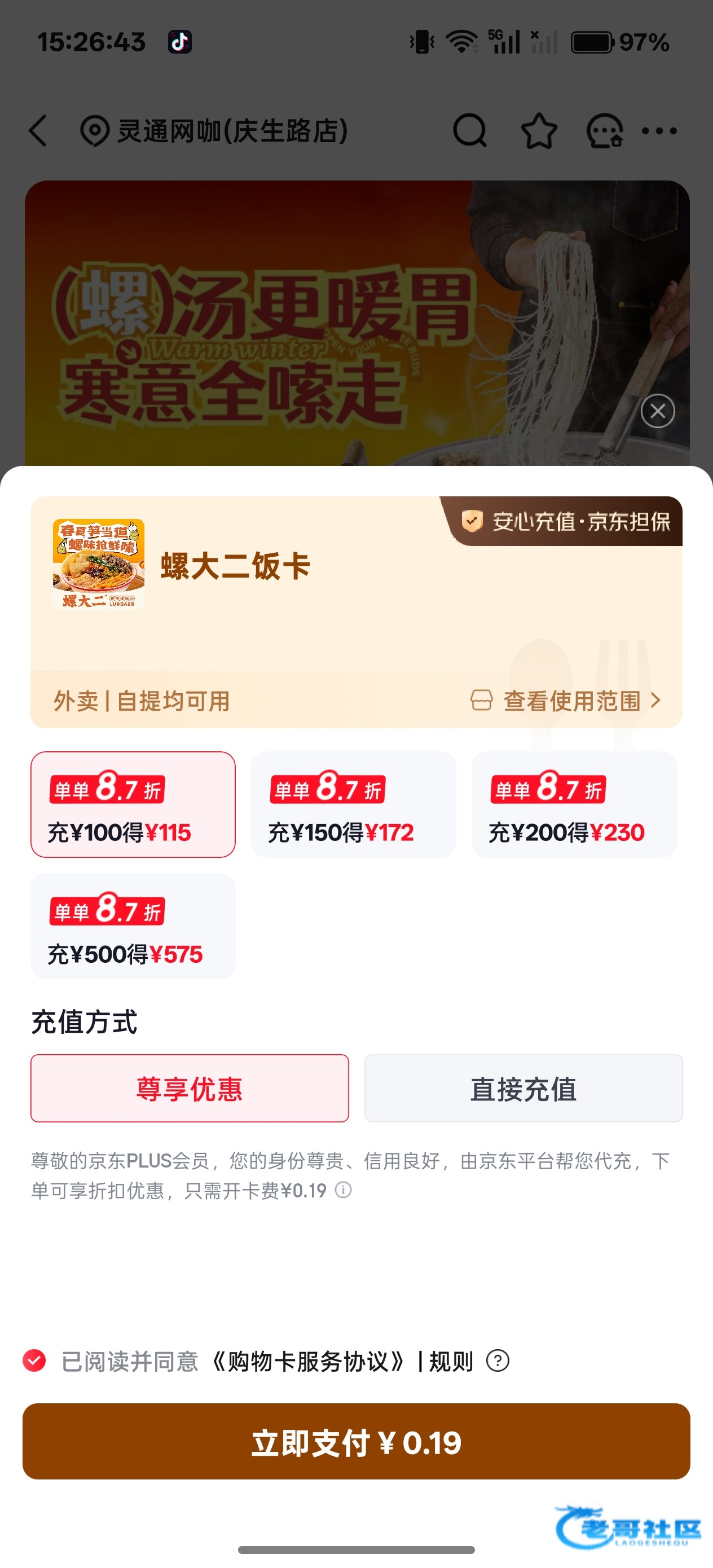Switch recharge method to 直接充值
The height and width of the screenshot is (1568, 713).
(523, 1089)
